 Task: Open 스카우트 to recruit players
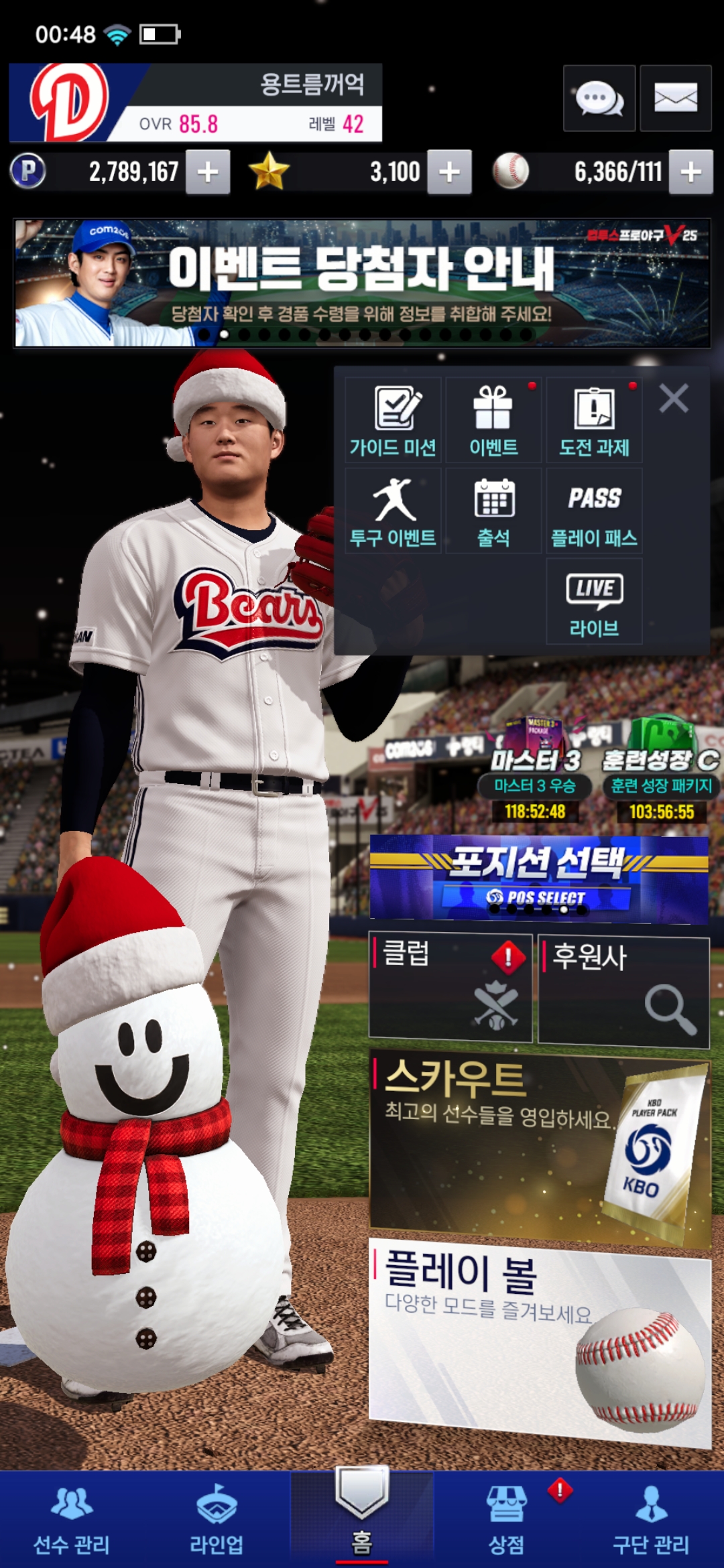[x=539, y=1147]
